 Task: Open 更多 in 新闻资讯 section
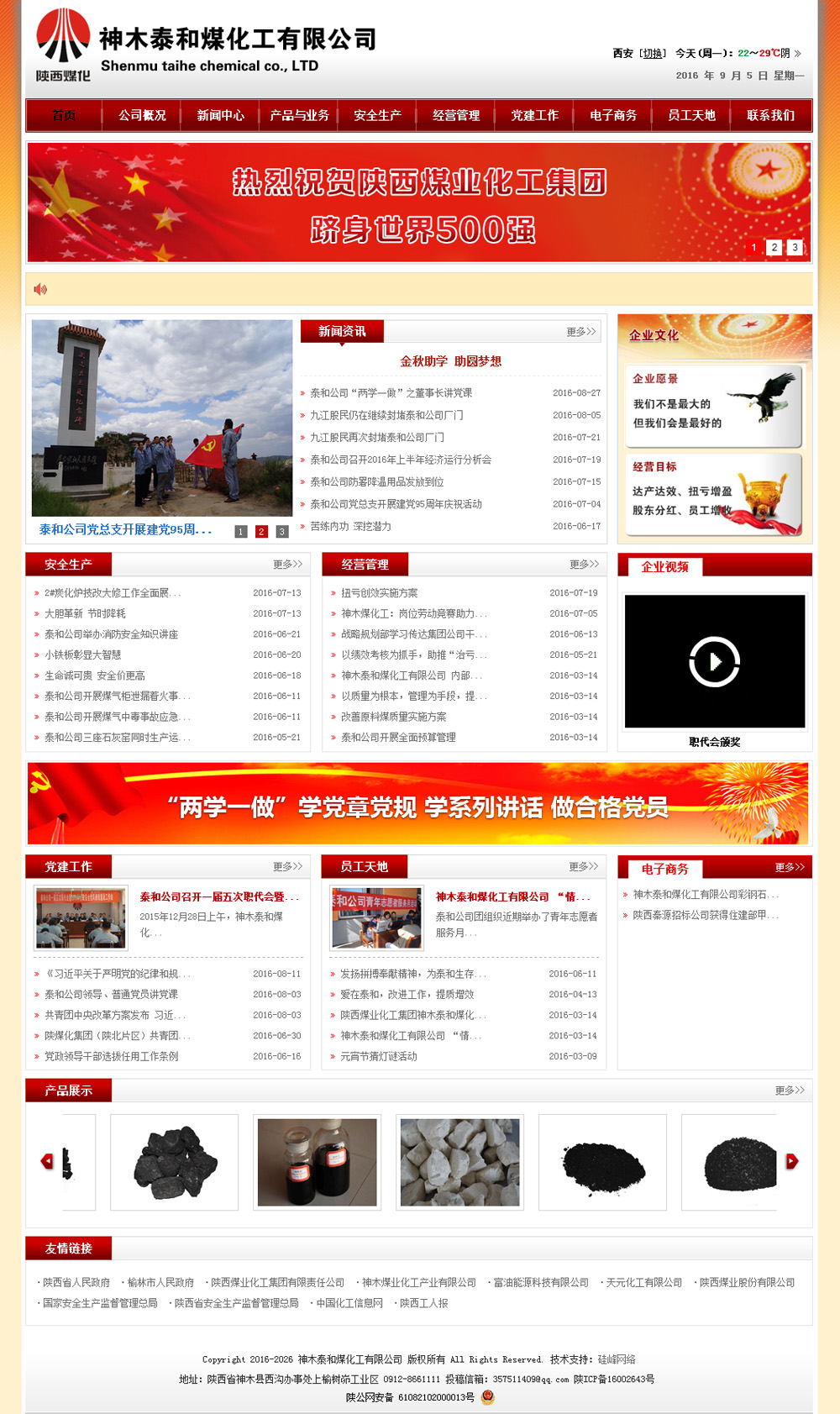coord(580,332)
